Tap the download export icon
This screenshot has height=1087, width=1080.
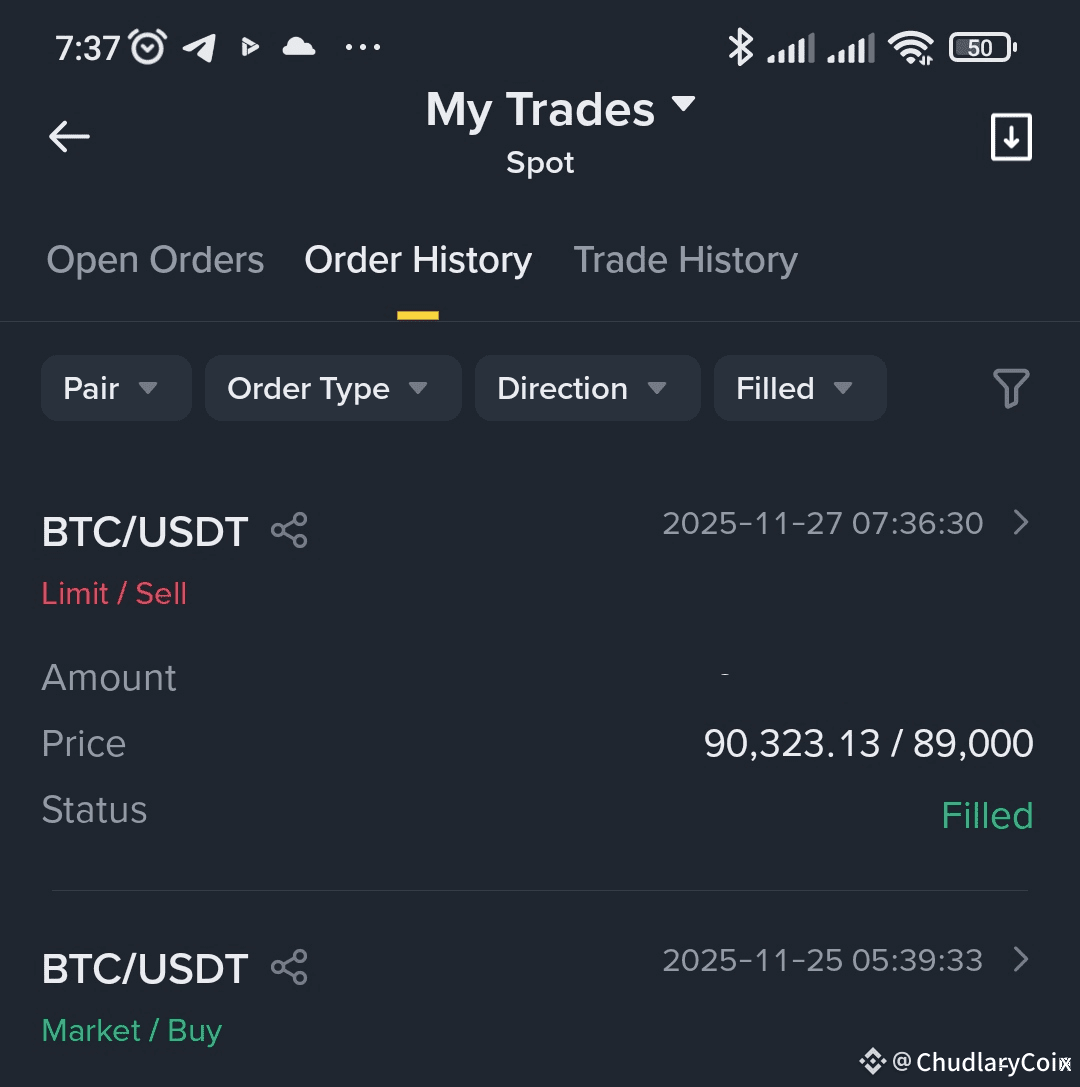click(1010, 137)
